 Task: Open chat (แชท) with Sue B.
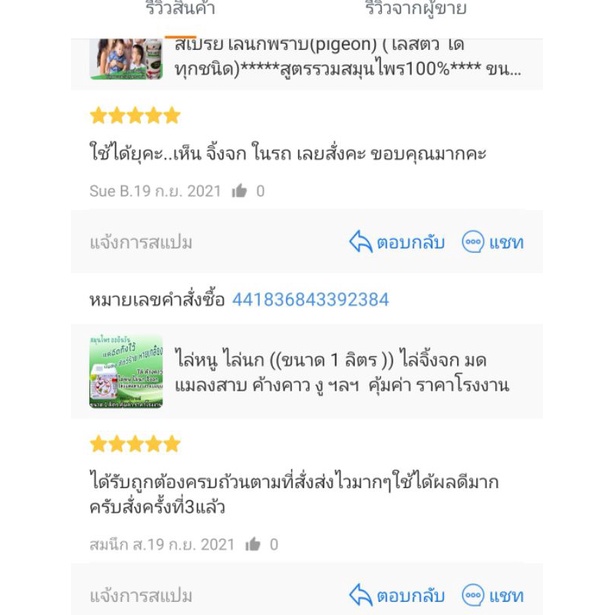point(493,242)
